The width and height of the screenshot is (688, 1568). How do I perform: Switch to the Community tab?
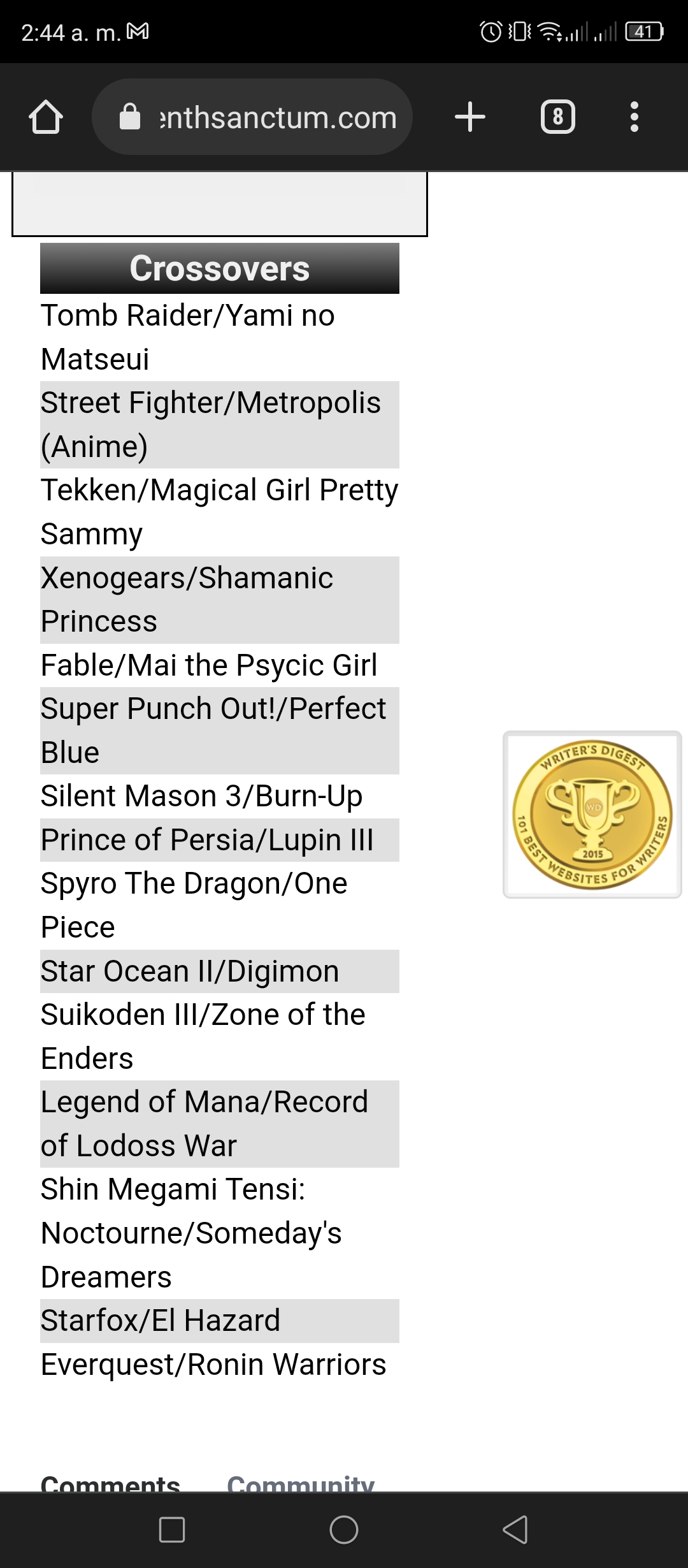coord(301,1483)
